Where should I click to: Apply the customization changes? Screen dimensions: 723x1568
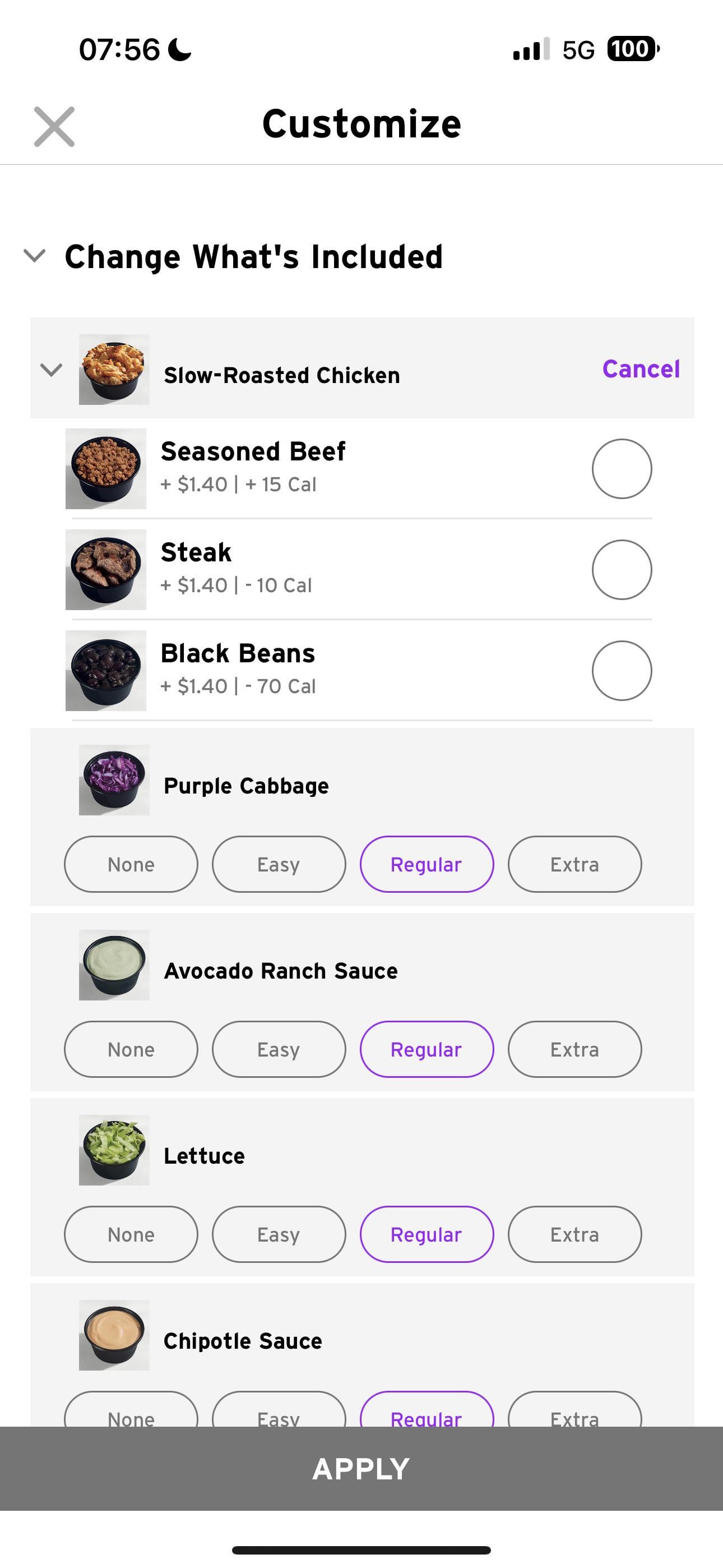click(361, 1468)
